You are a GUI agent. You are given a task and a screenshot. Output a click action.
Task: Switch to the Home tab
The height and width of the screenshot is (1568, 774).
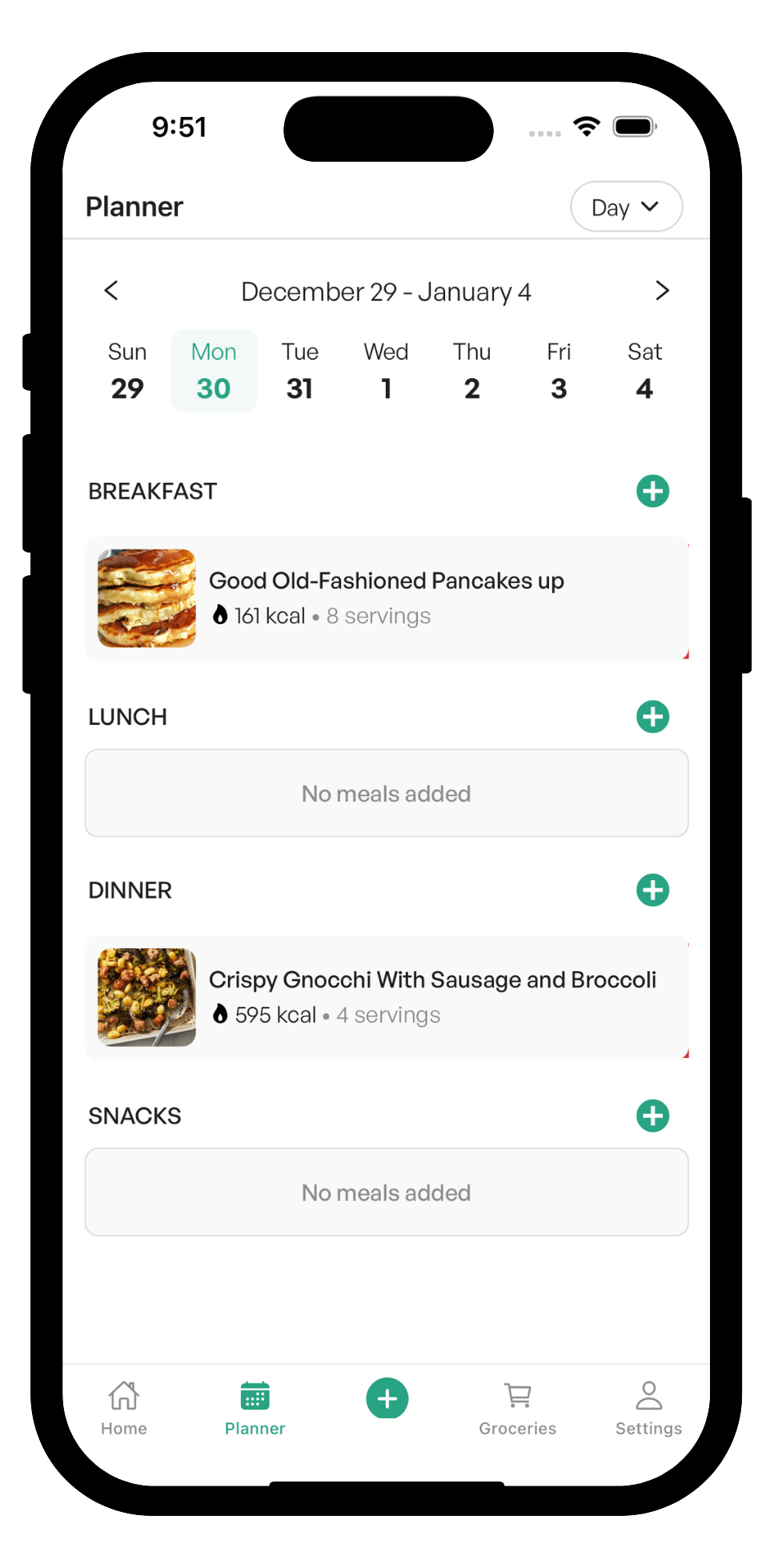pyautogui.click(x=124, y=1408)
